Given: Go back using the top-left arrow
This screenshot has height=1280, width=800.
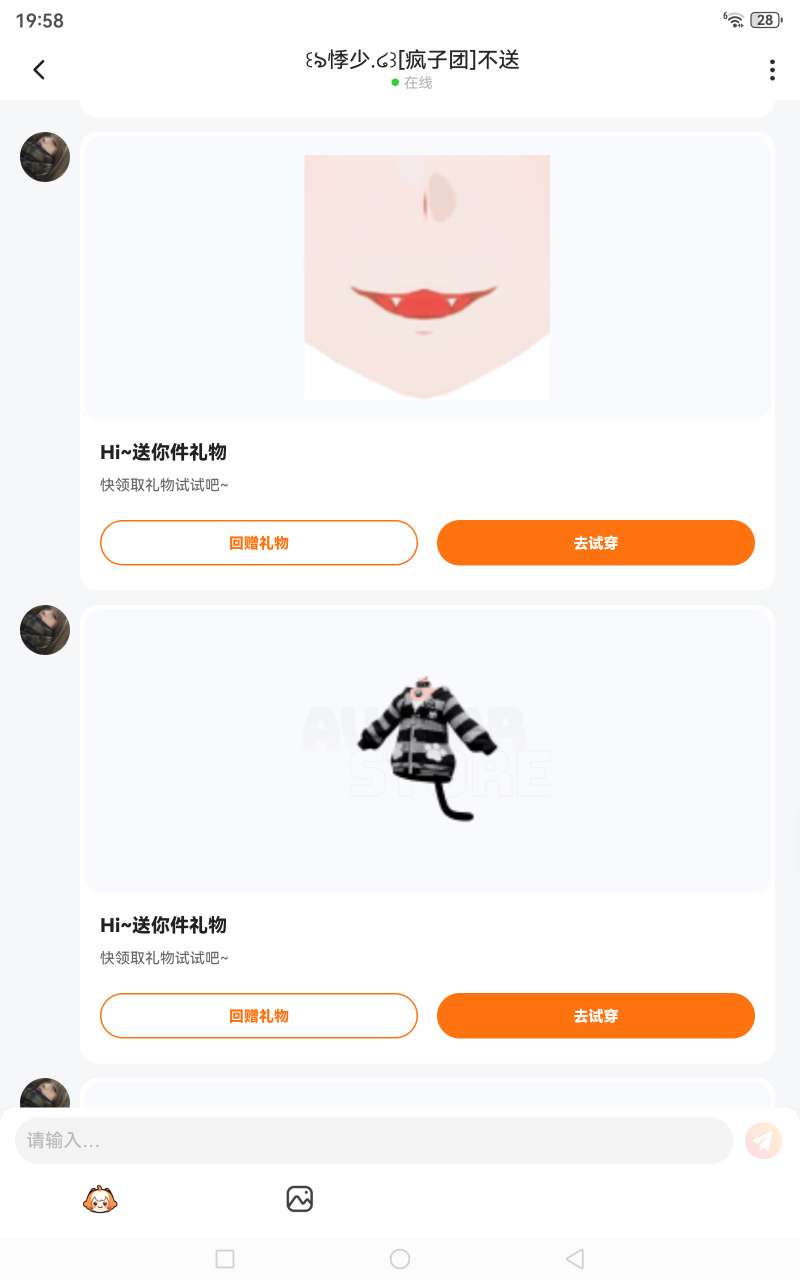Looking at the screenshot, I should point(39,70).
